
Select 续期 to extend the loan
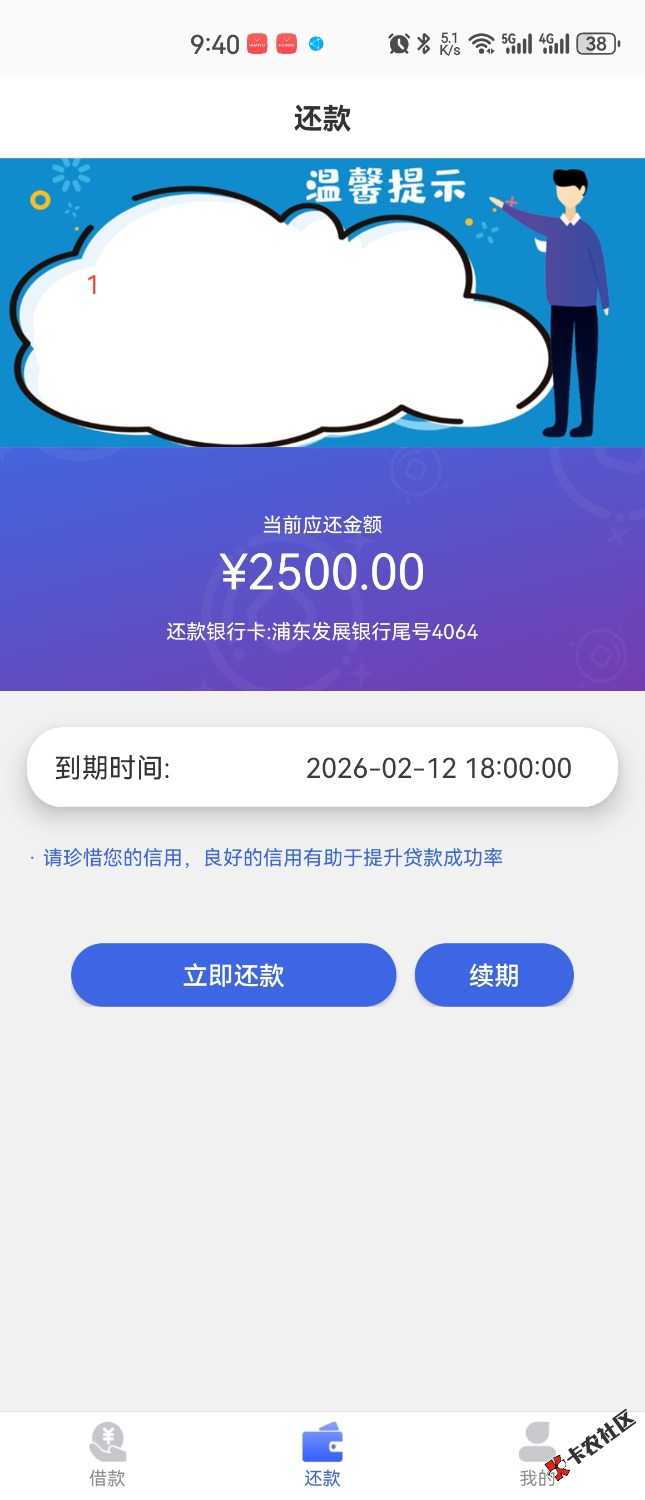click(494, 975)
